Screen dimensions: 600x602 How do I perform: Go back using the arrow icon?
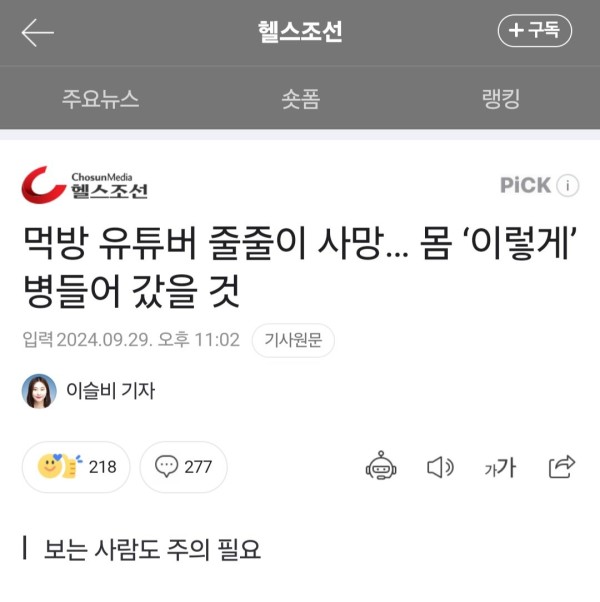point(37,32)
